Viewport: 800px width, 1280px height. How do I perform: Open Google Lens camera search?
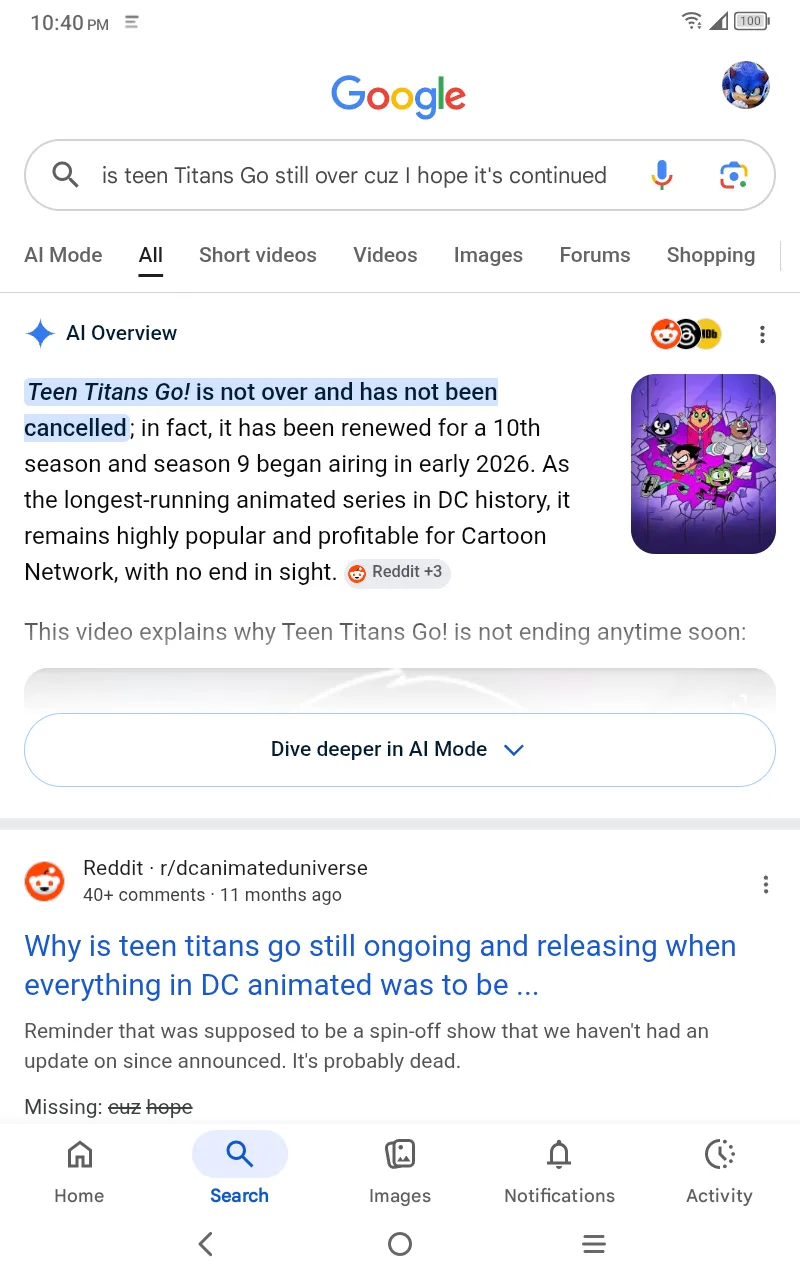(734, 176)
